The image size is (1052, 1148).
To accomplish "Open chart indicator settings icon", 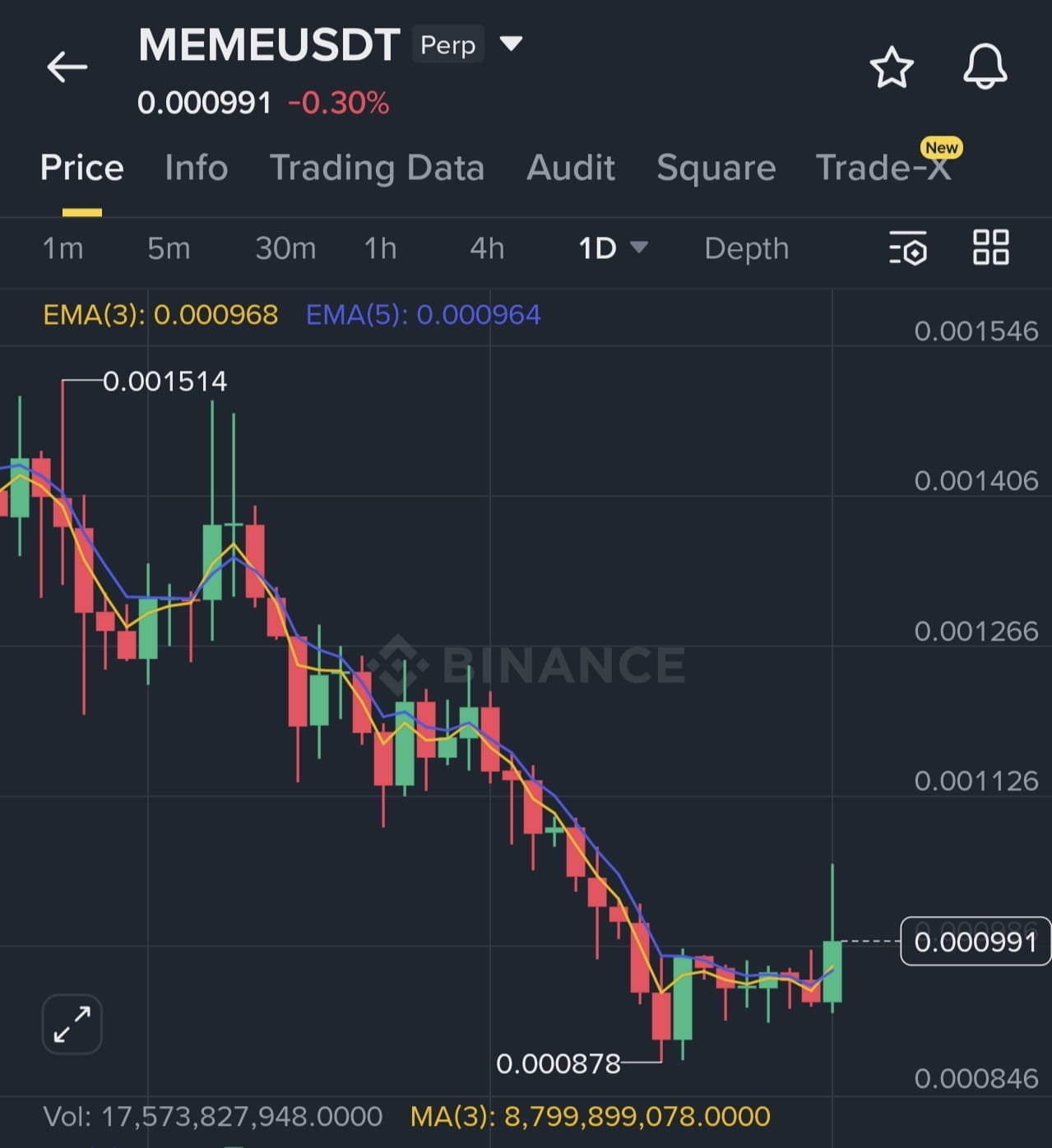I will point(908,248).
